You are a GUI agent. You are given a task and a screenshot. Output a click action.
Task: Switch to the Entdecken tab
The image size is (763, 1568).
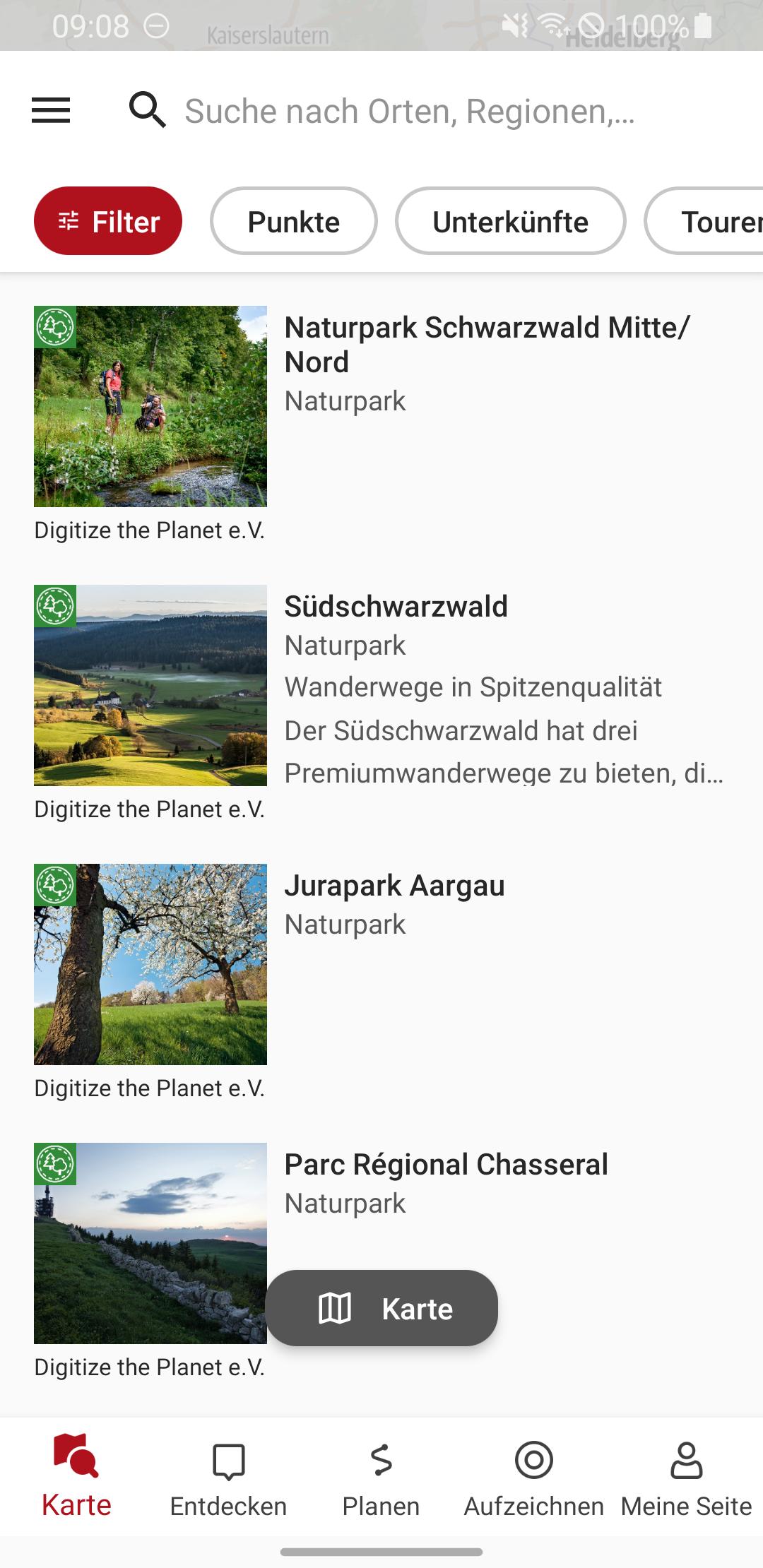[228, 1480]
